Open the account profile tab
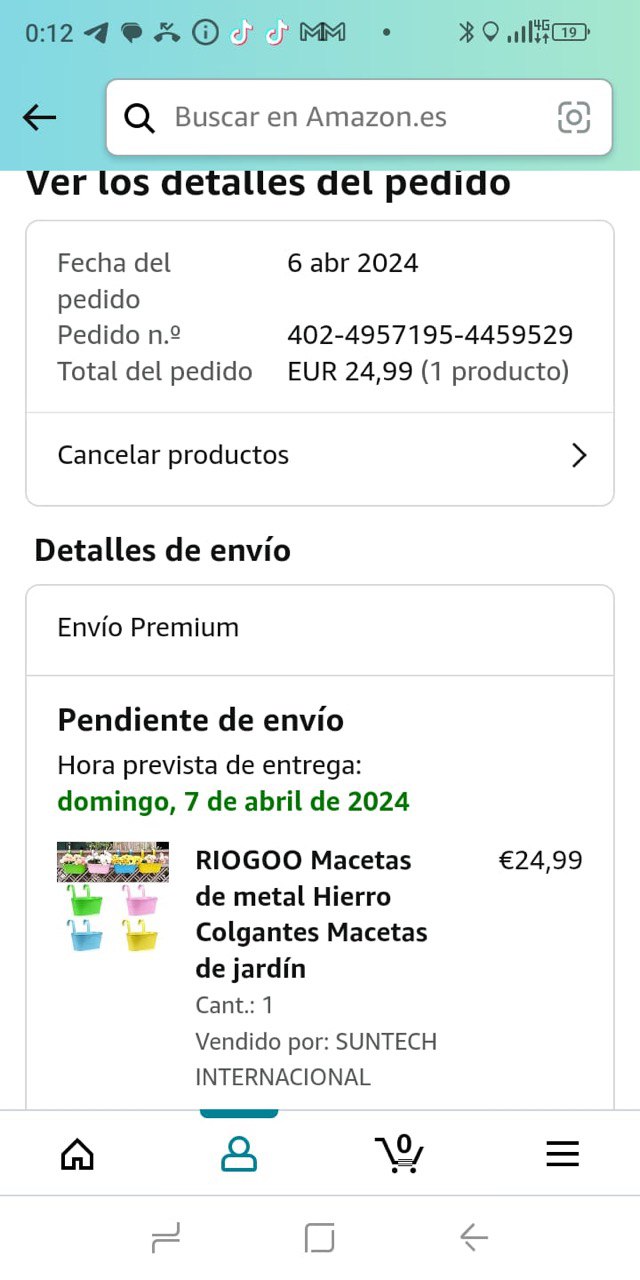640x1280 pixels. point(239,1154)
